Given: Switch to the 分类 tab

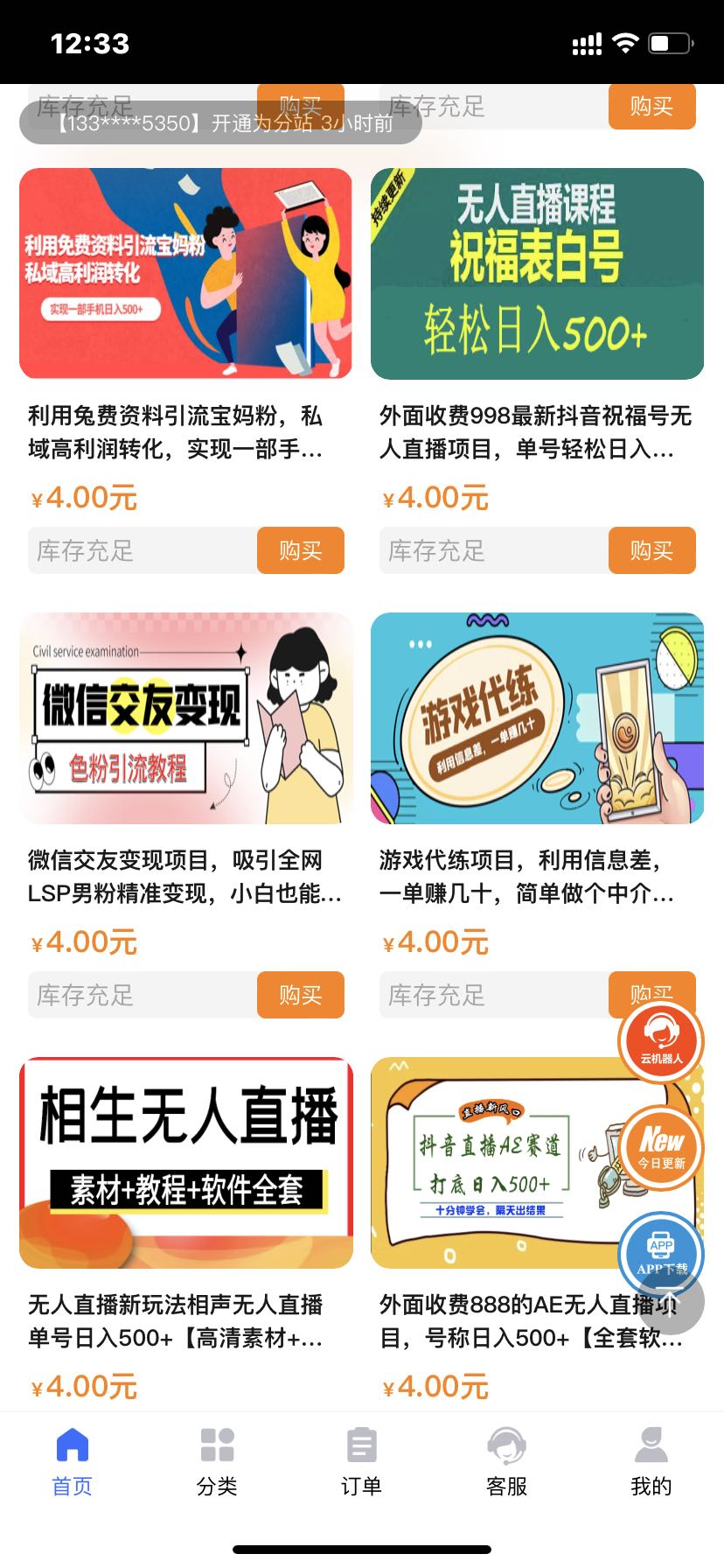Looking at the screenshot, I should tap(217, 1461).
